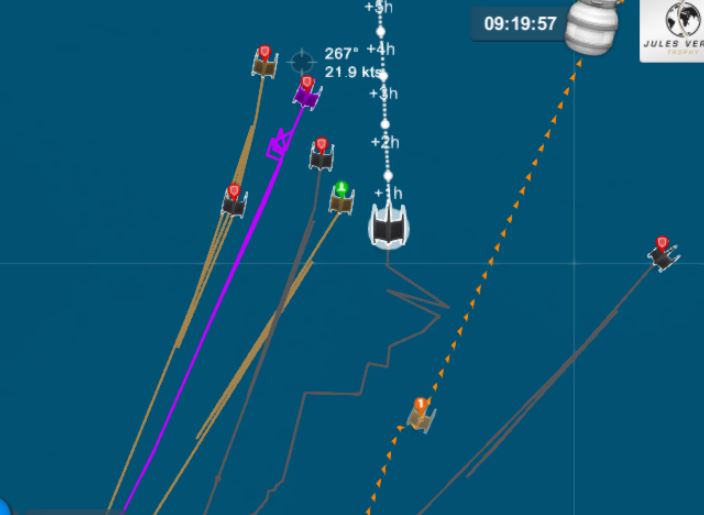Open the Jules Verne Trophy race info
Screen dimensions: 704x515
pos(674,30)
